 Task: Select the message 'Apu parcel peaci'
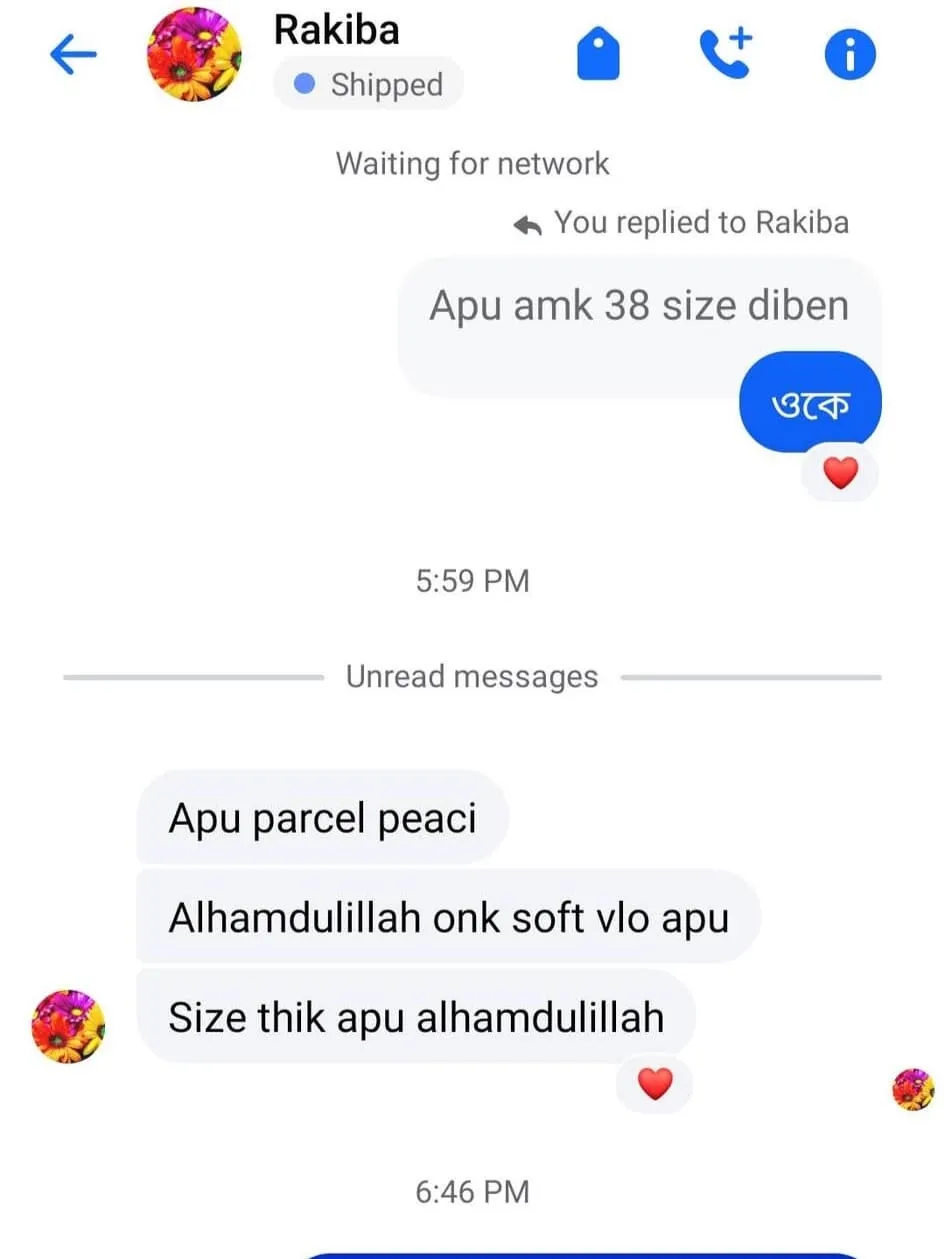tap(321, 817)
